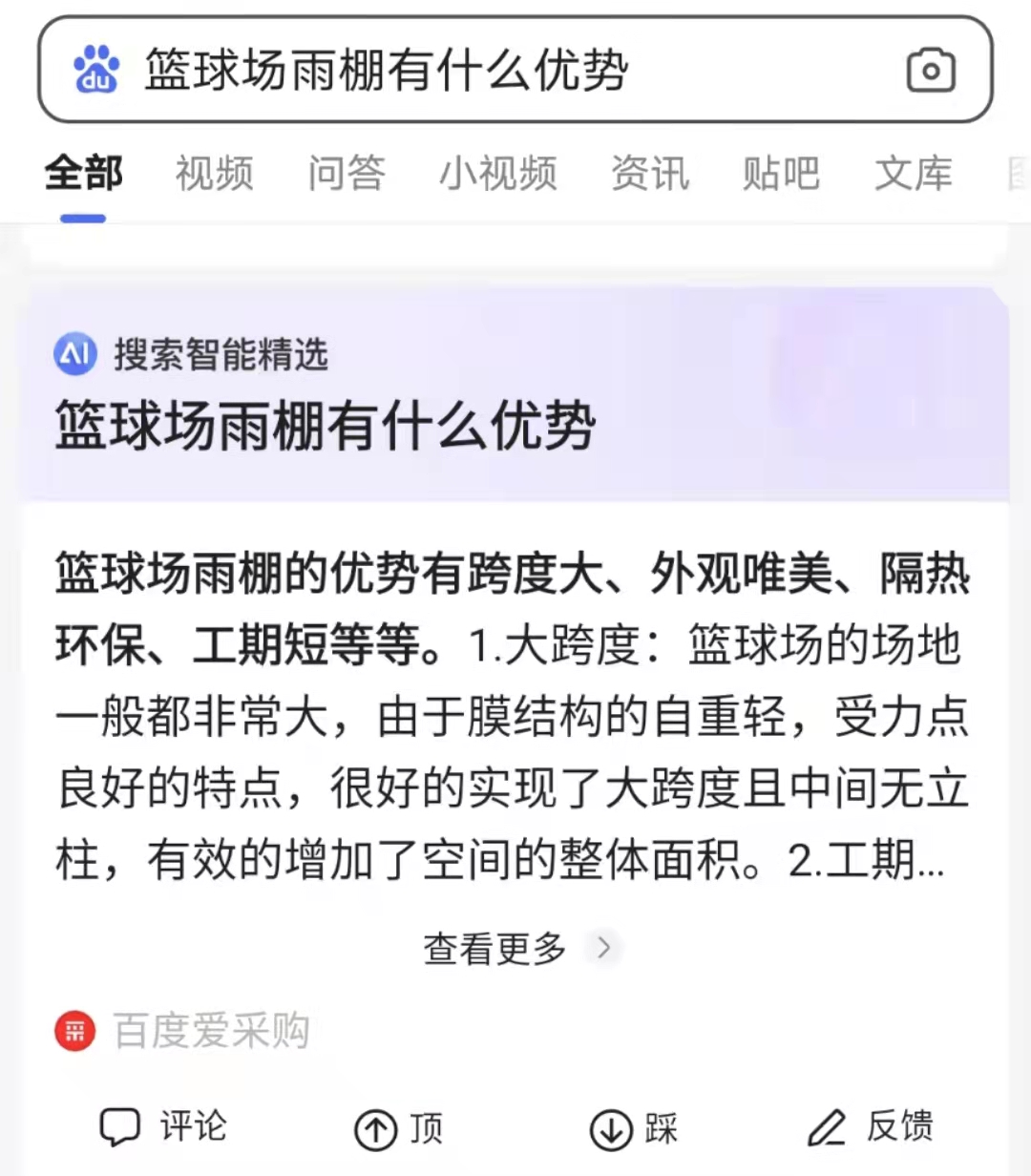Image resolution: width=1031 pixels, height=1176 pixels.
Task: Expand answer with 查看更多
Action: [515, 948]
